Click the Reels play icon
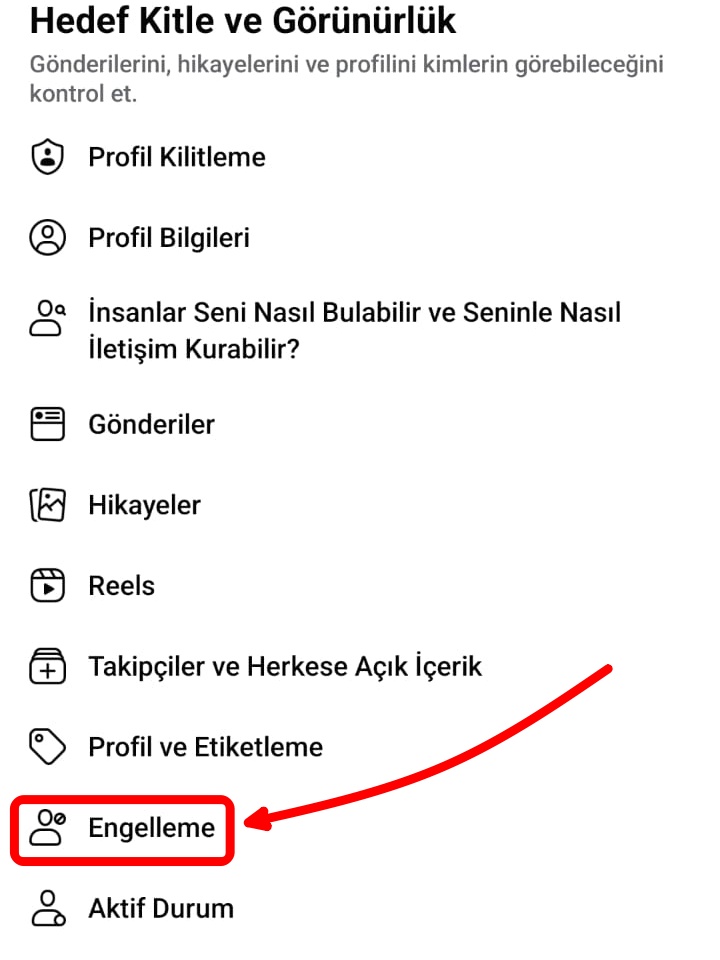The height and width of the screenshot is (960, 720). click(x=45, y=585)
